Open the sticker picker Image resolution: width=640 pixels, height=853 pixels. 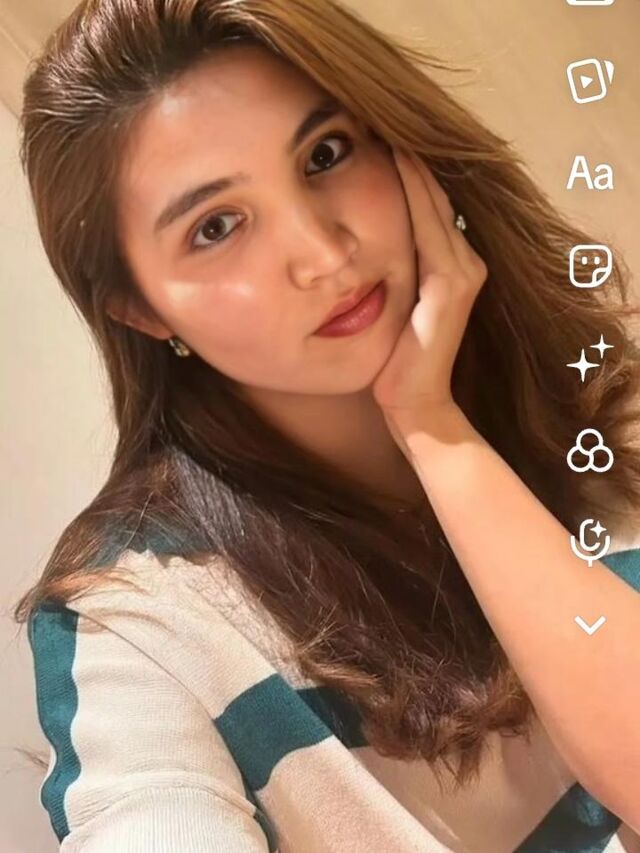(590, 266)
